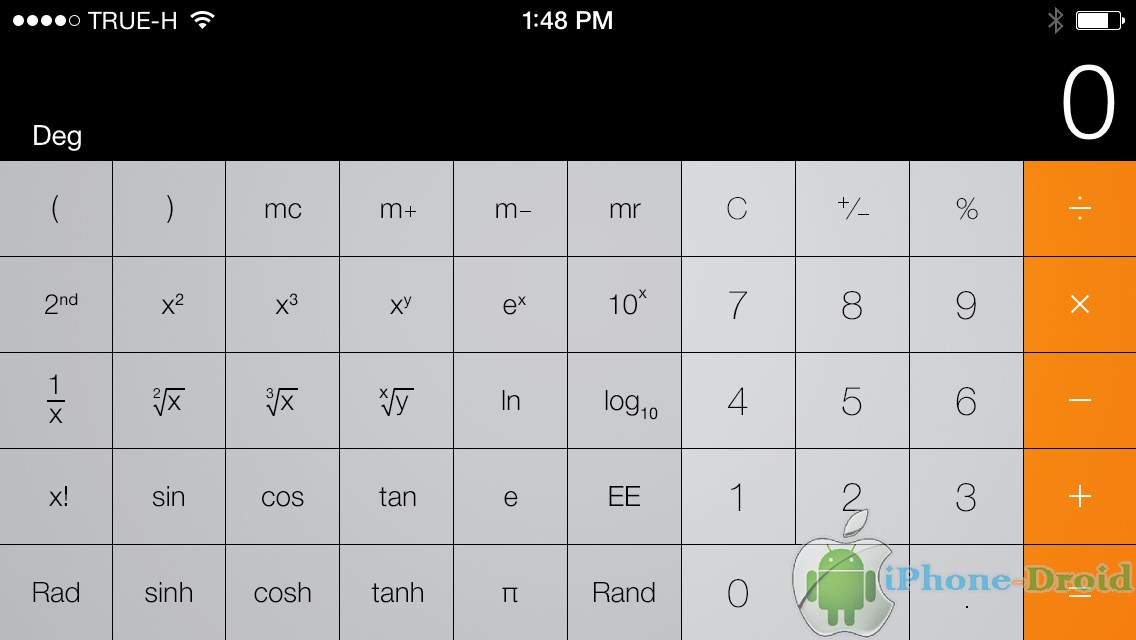Clear the display with C
The image size is (1136, 640).
tap(738, 209)
